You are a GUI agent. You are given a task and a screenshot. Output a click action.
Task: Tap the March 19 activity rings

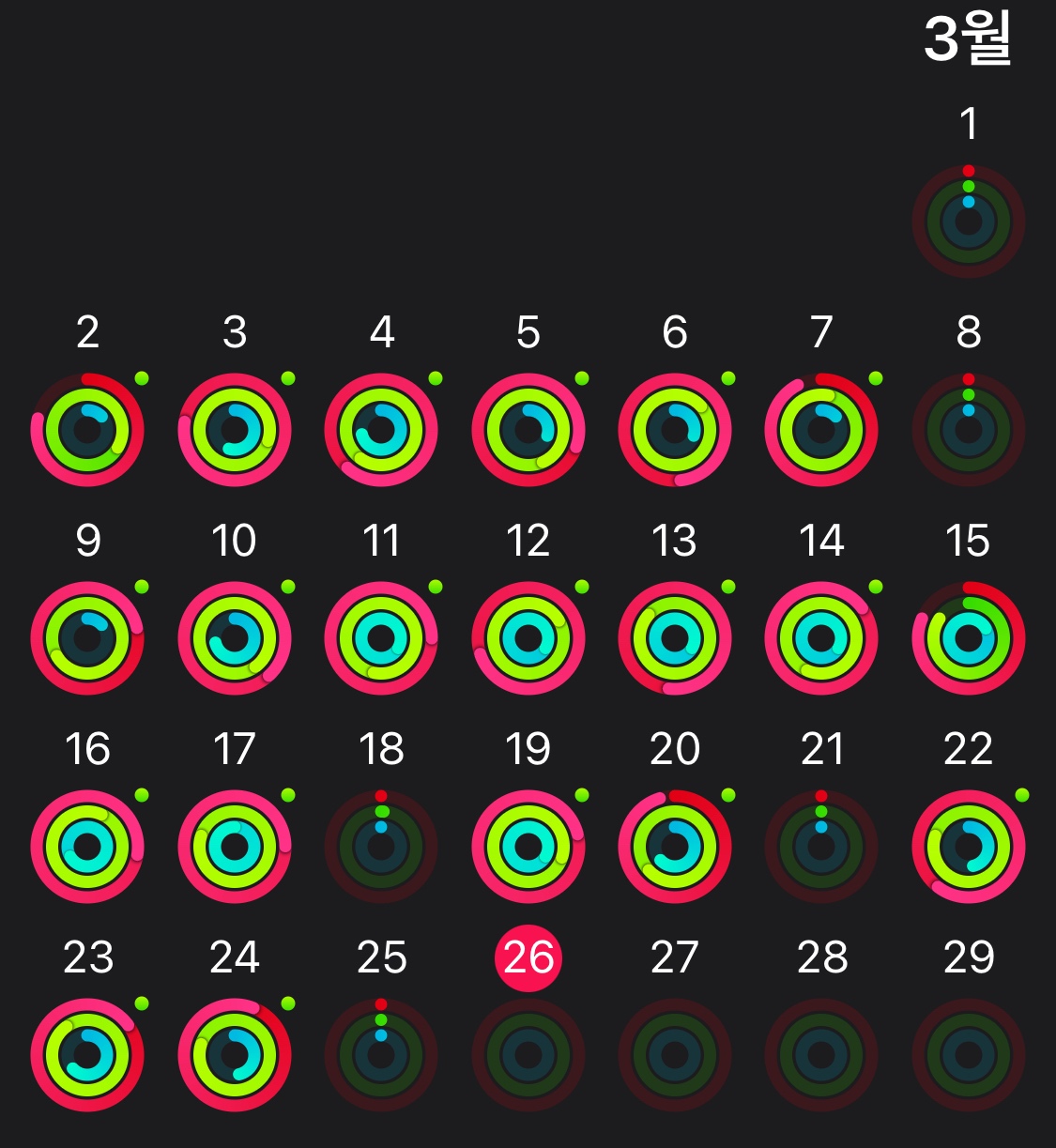tap(528, 848)
